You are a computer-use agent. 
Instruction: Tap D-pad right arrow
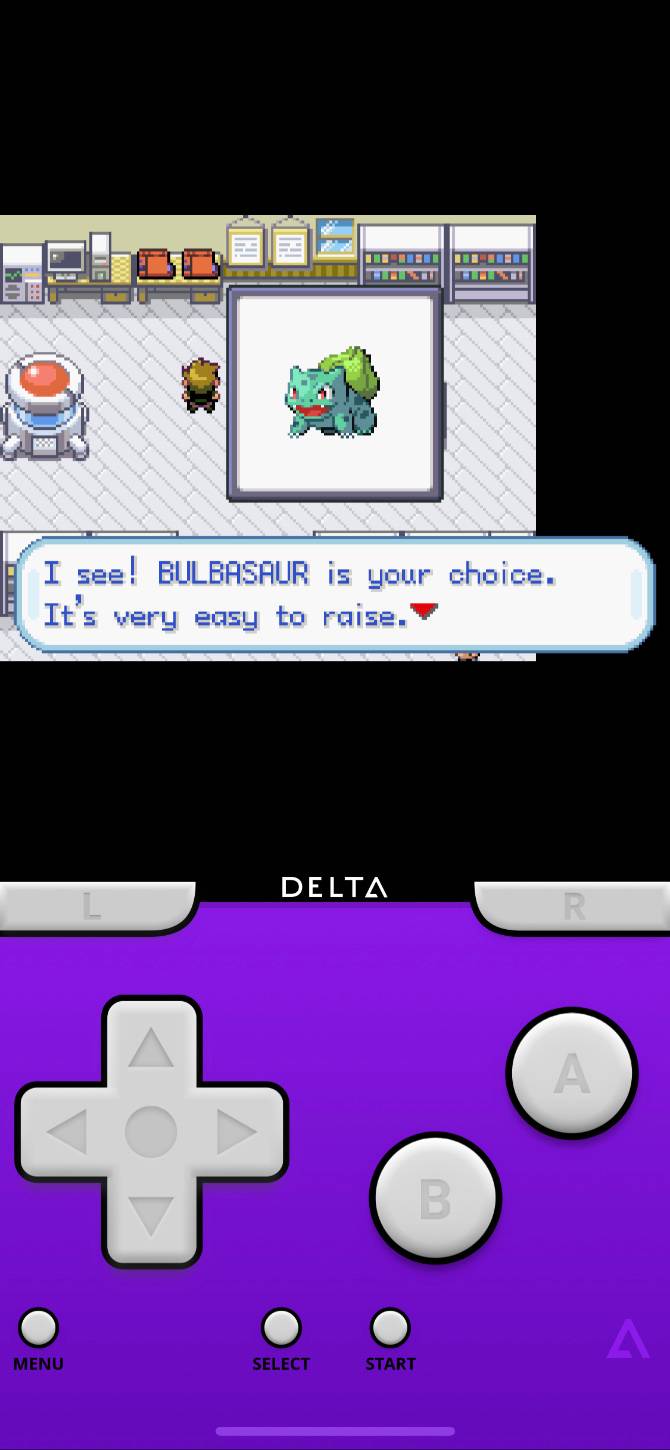click(236, 1132)
